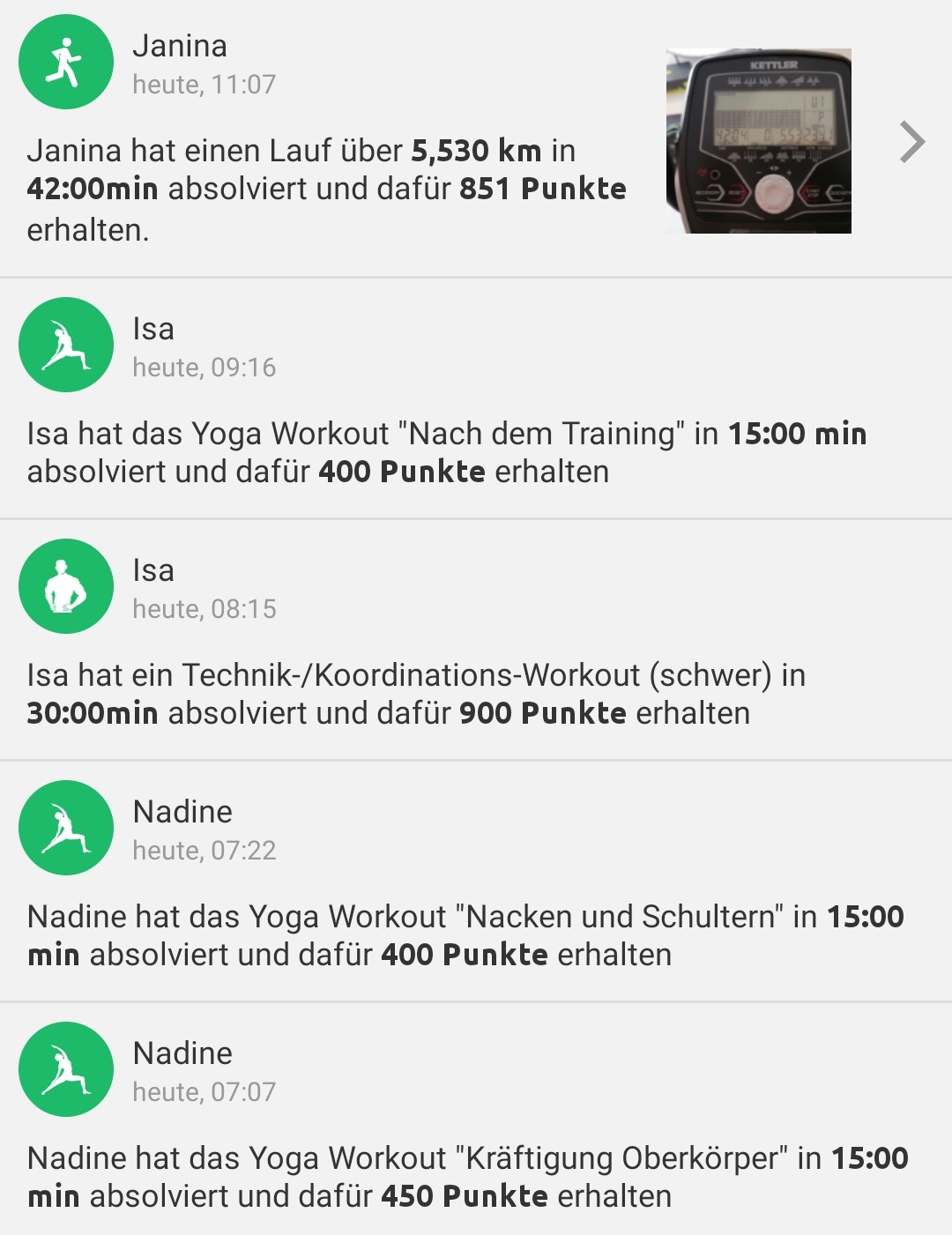Select the muscle-flex icon on Isa's 08:15 post
The image size is (952, 1235).
click(65, 585)
